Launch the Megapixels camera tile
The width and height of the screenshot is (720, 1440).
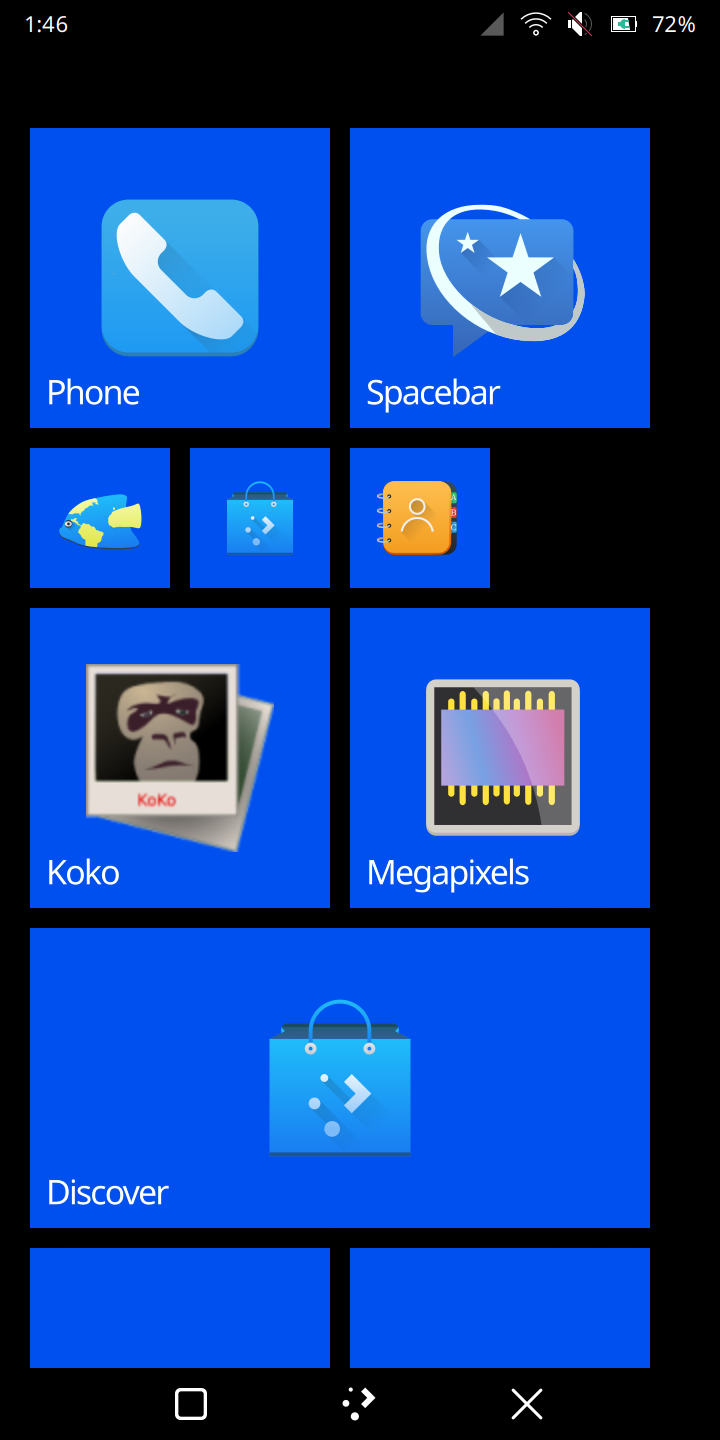point(500,758)
